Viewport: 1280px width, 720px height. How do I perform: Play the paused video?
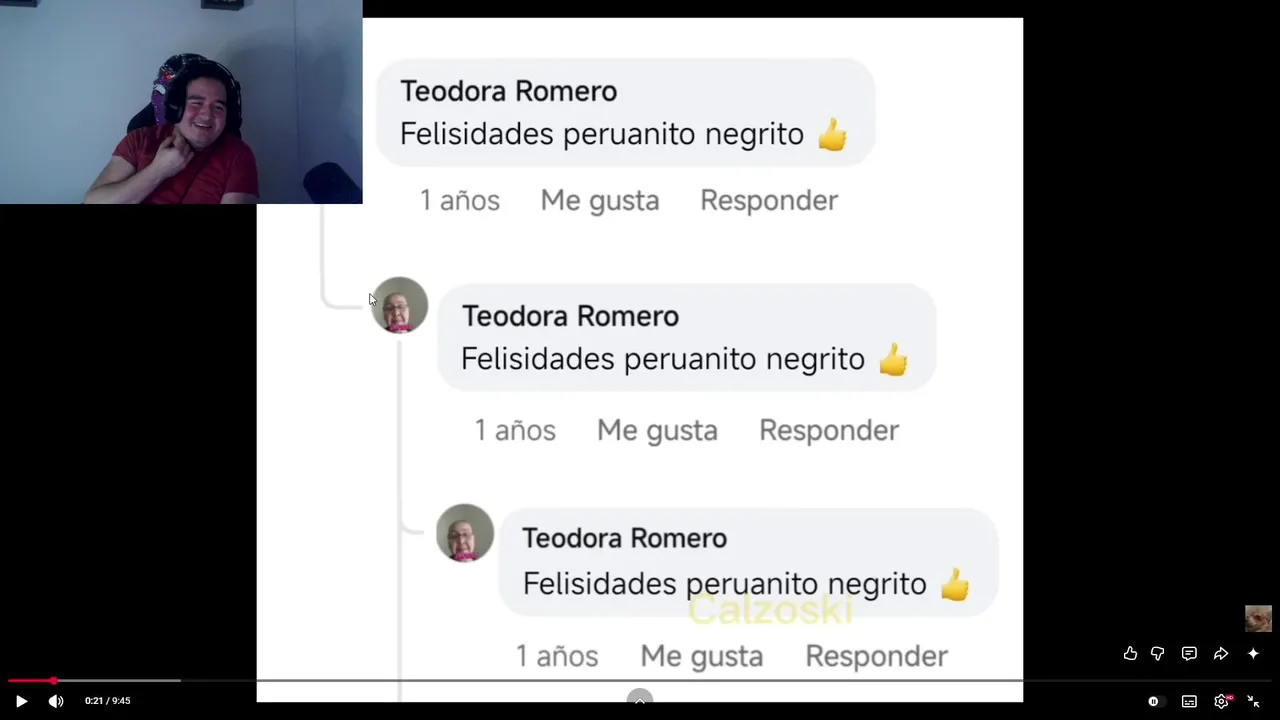click(x=21, y=701)
